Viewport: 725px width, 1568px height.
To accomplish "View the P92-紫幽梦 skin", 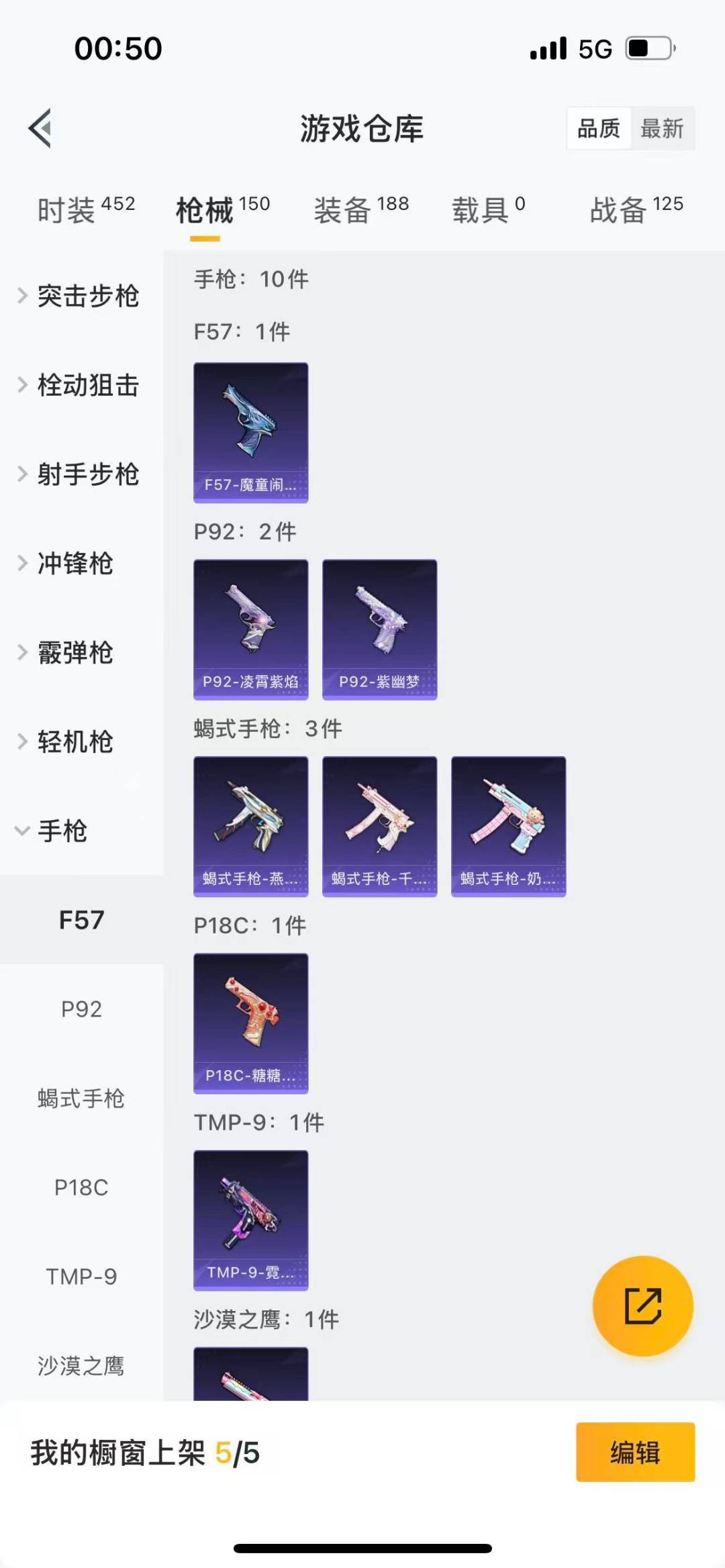I will coord(380,629).
